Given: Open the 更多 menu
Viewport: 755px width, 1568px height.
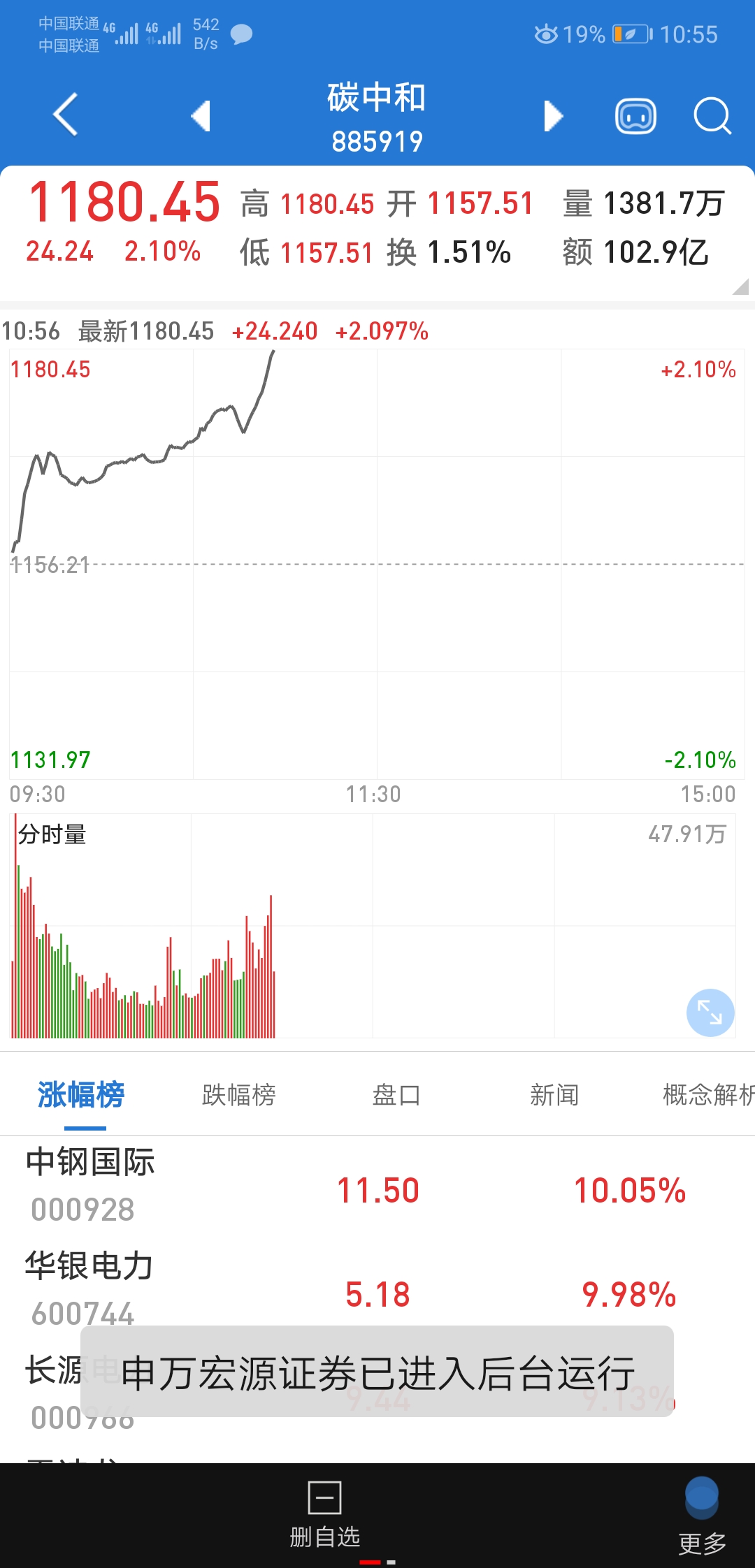Looking at the screenshot, I should 702,1516.
